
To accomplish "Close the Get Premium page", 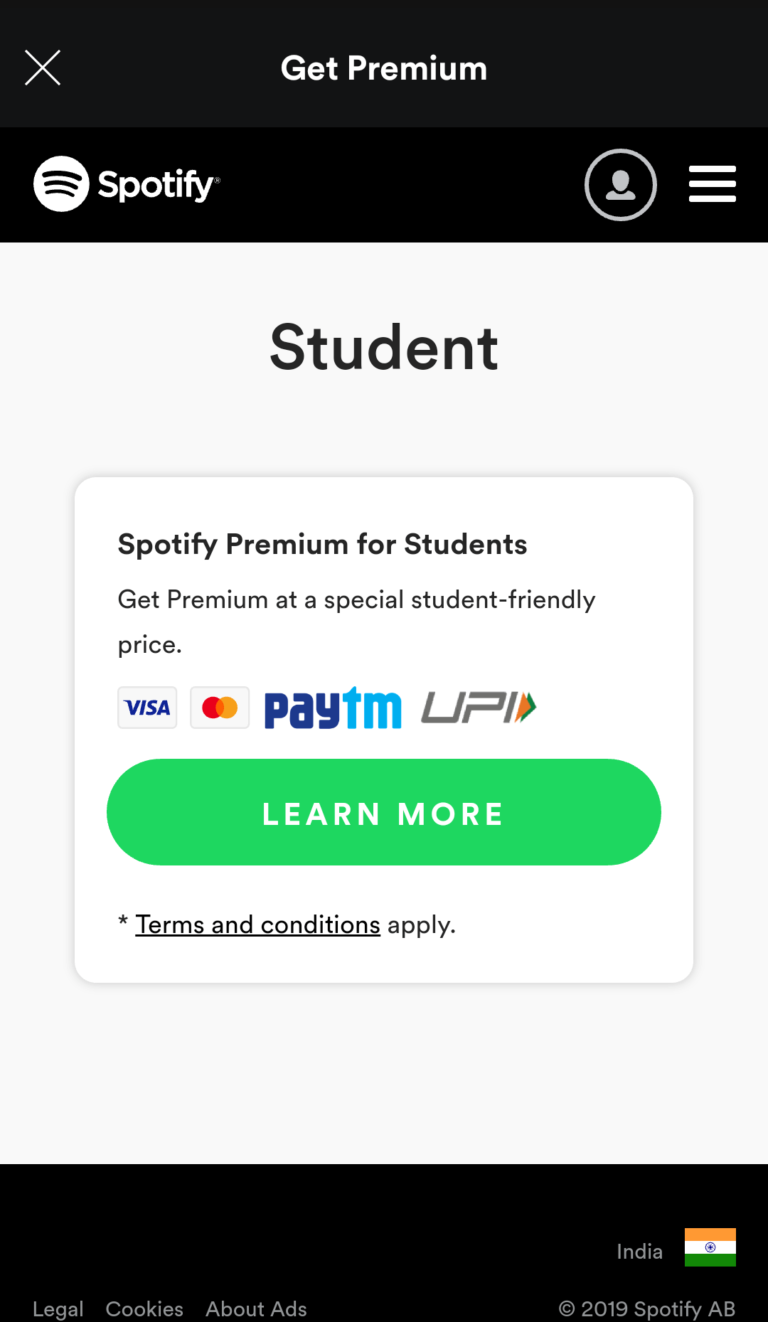I will point(43,68).
